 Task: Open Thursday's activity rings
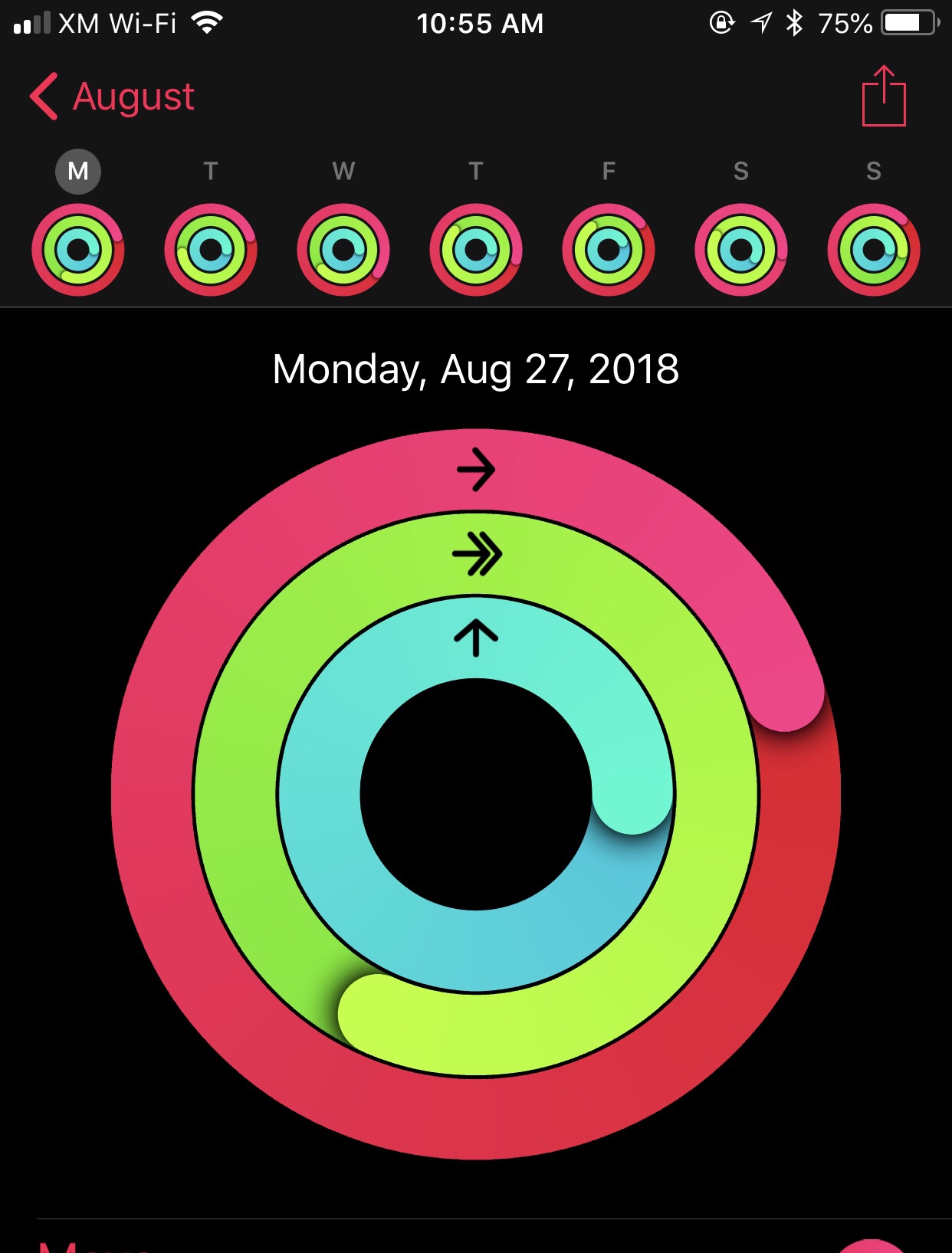pos(476,249)
